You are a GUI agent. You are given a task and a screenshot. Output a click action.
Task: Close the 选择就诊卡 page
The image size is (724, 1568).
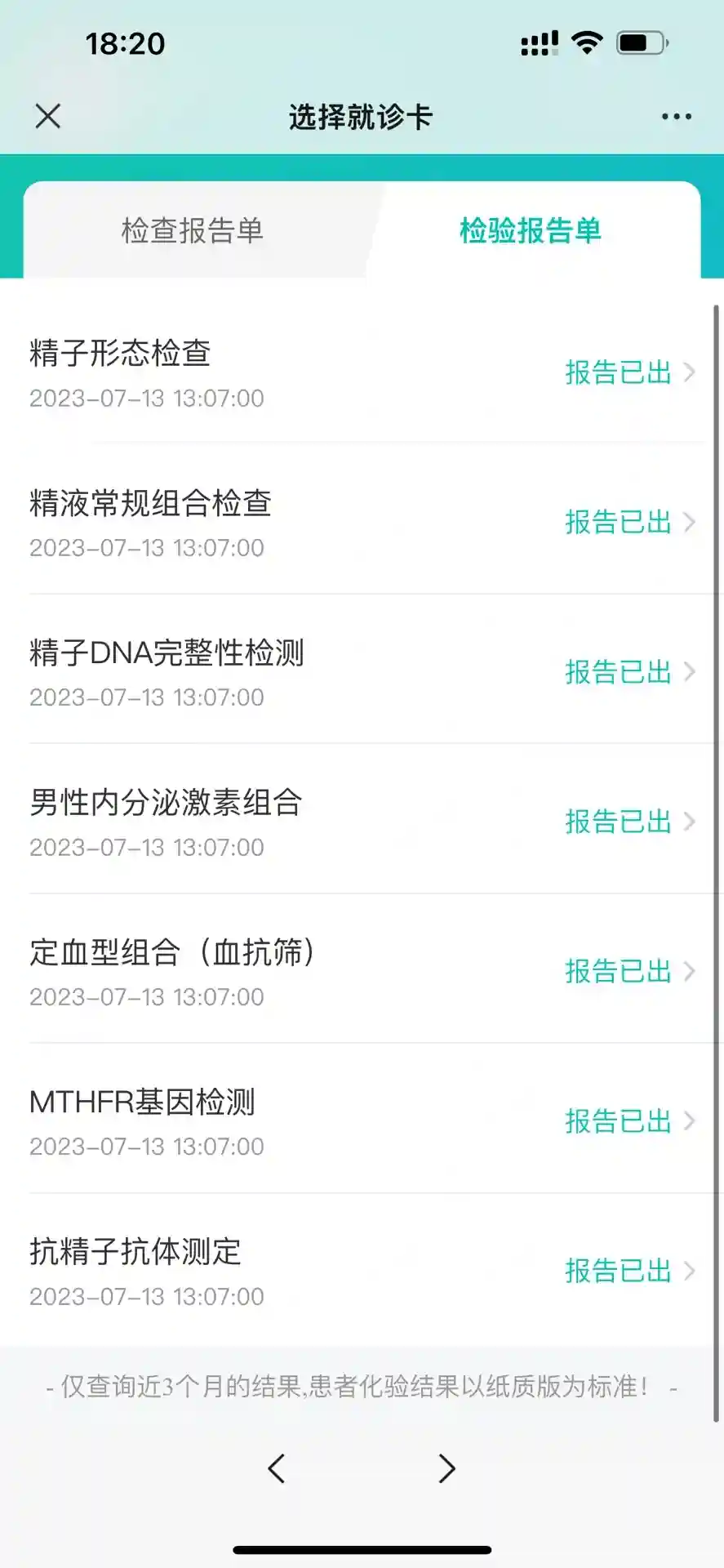click(x=48, y=116)
